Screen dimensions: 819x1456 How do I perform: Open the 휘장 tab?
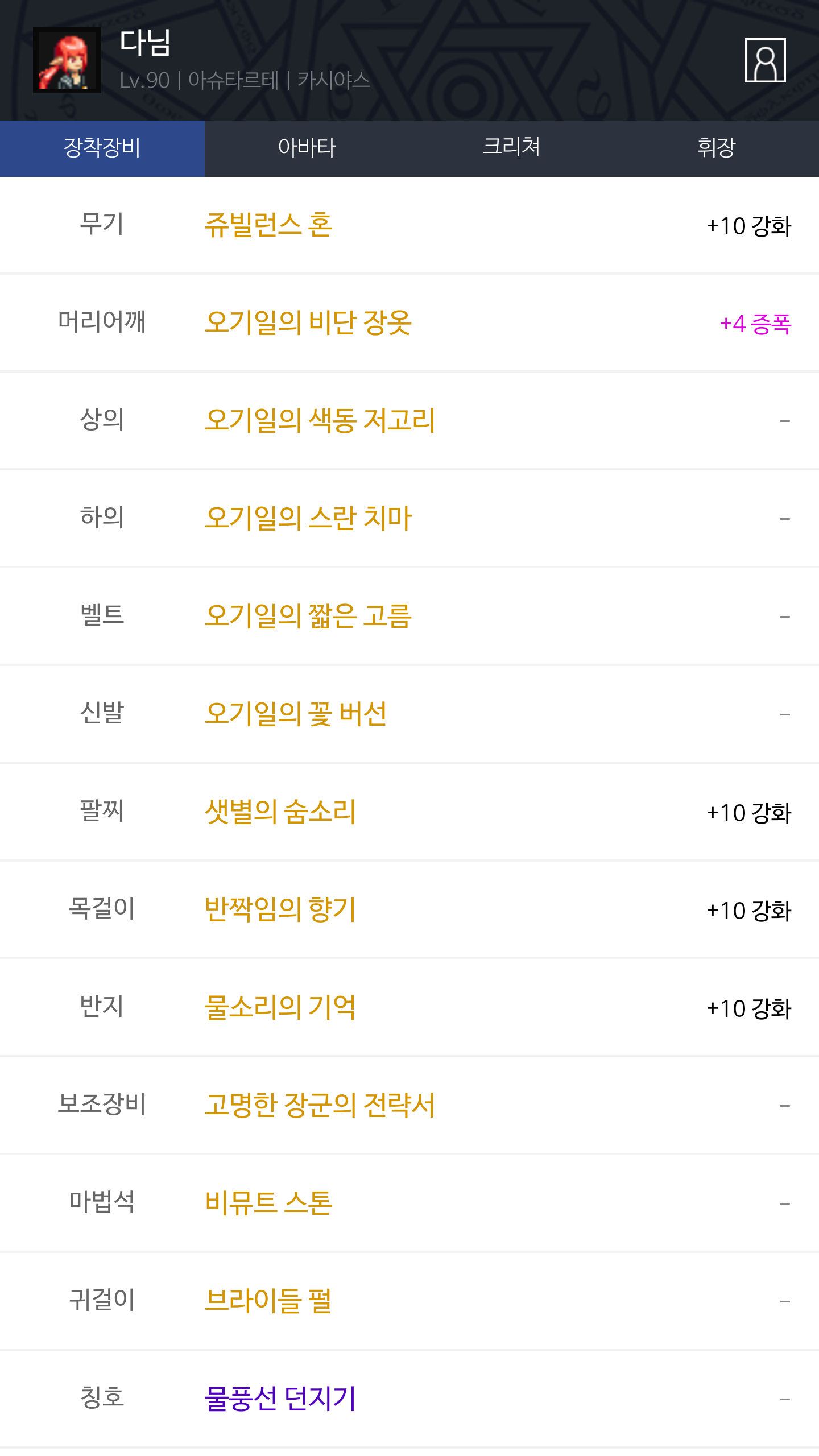click(716, 148)
